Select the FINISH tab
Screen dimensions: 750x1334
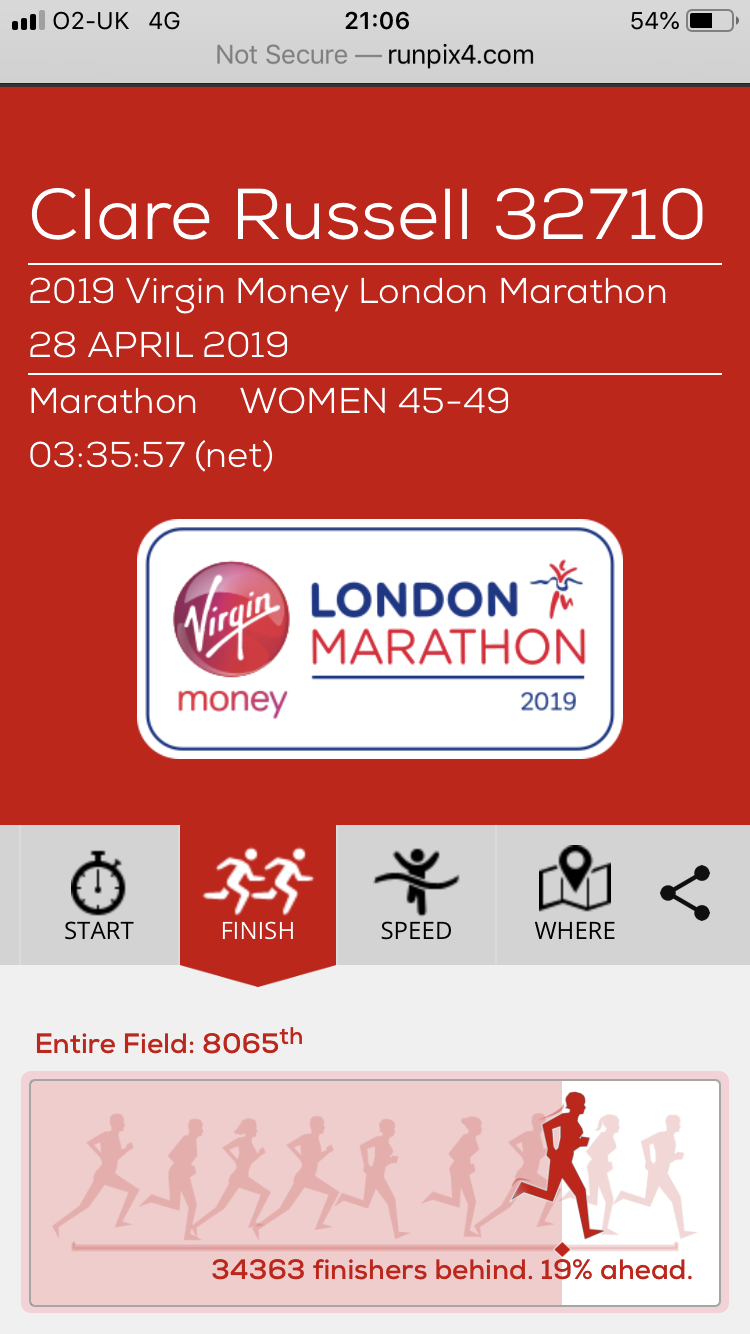258,896
